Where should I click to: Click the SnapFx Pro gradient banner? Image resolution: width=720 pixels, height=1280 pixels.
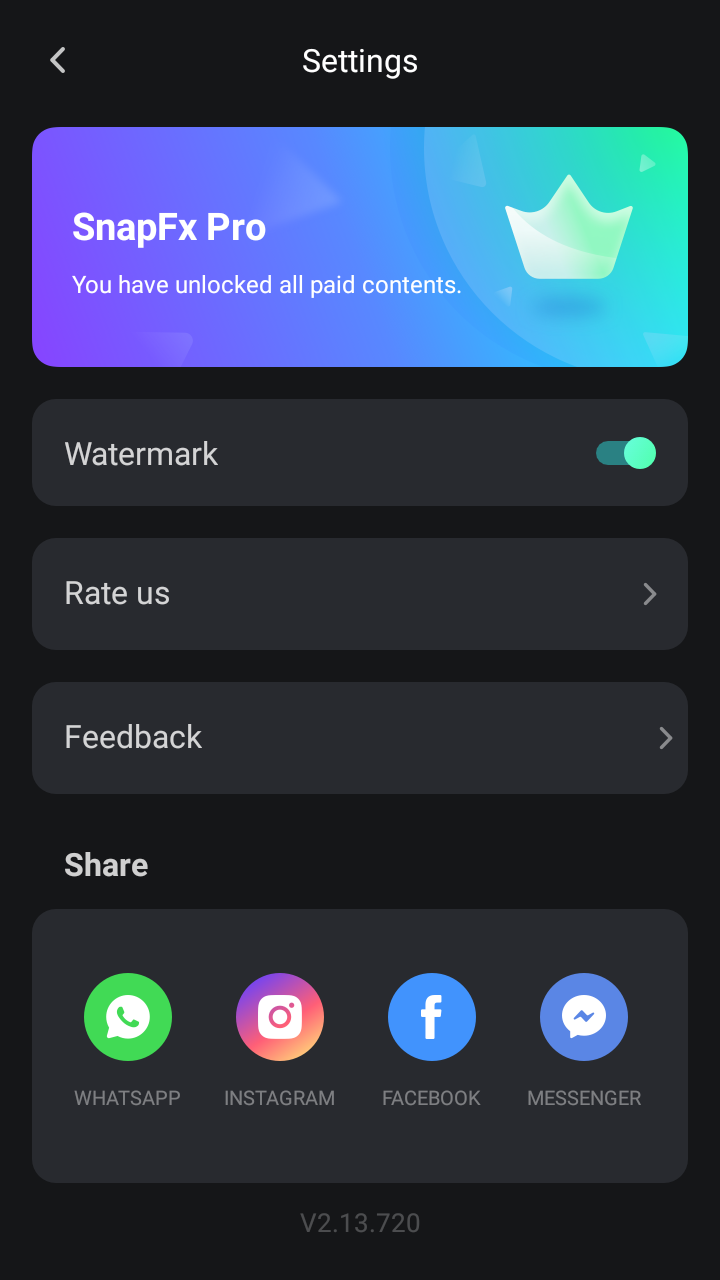[360, 247]
